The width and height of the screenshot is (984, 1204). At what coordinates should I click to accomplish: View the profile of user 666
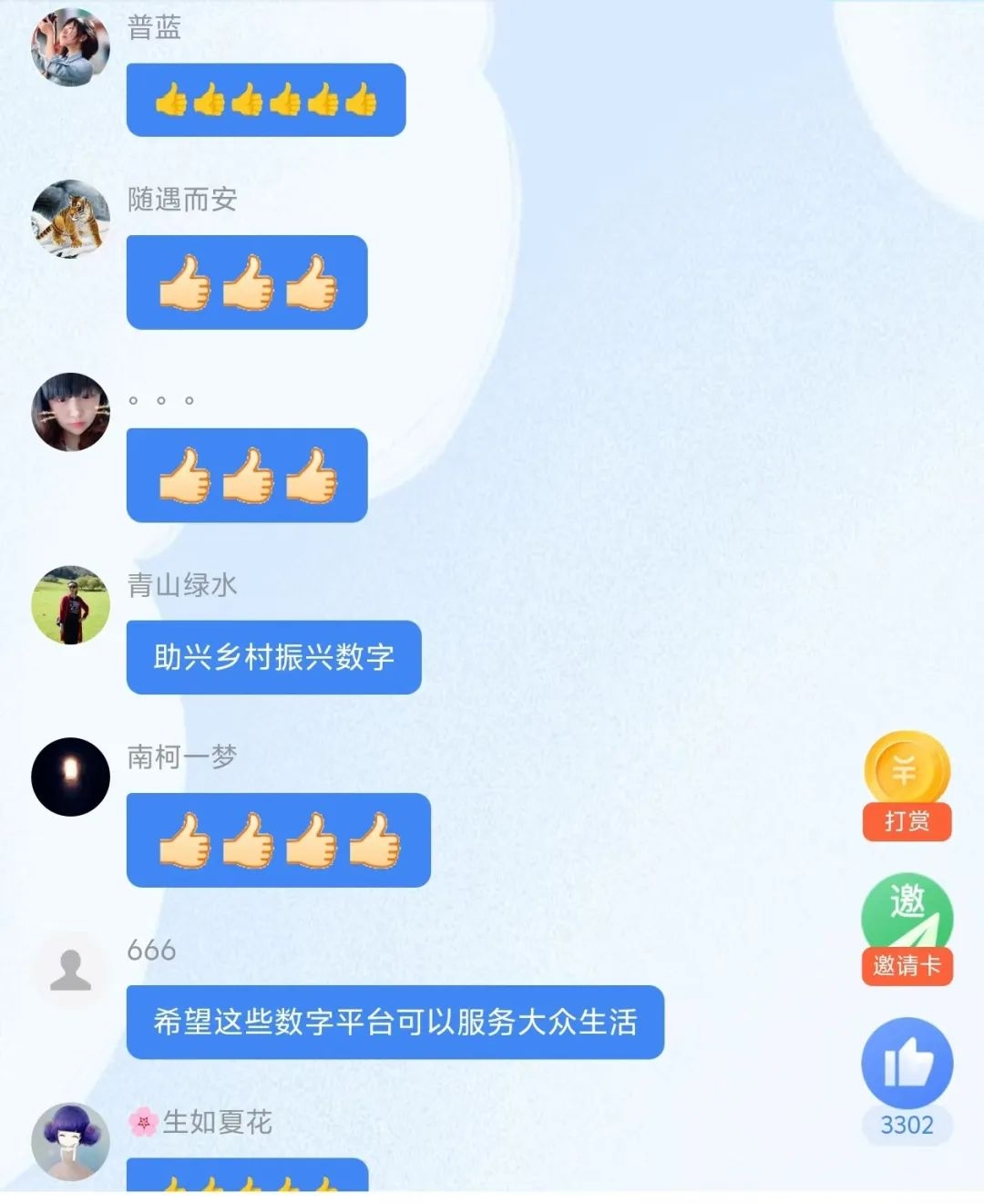tap(70, 970)
